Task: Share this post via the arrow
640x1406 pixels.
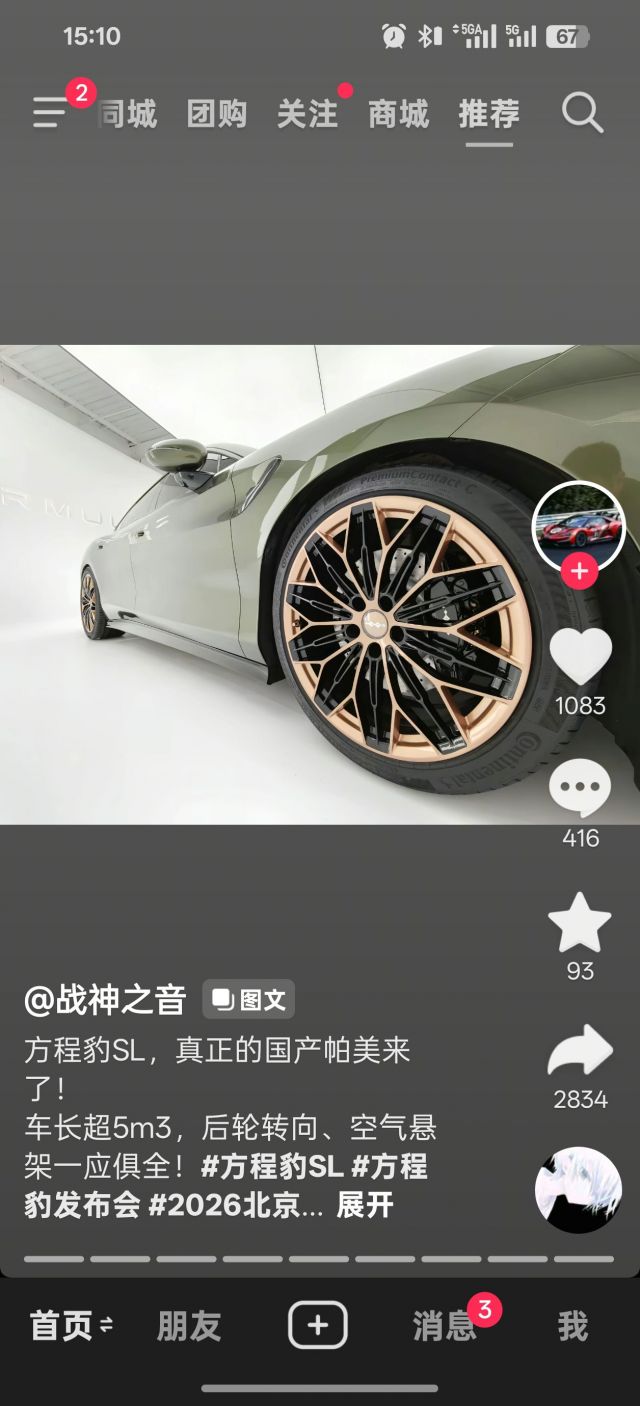Action: click(x=580, y=1050)
